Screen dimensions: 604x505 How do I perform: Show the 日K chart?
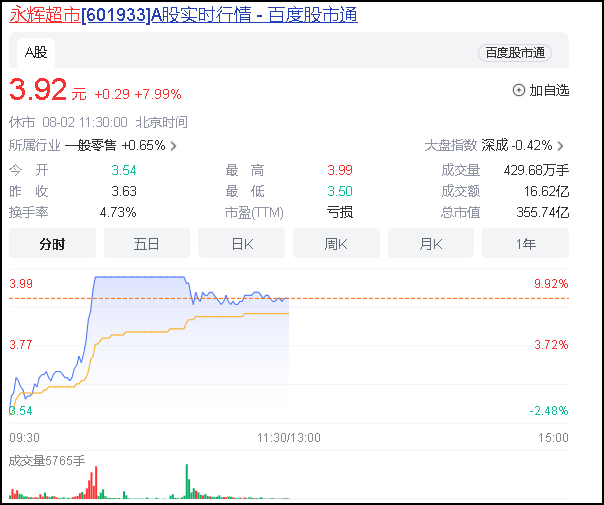coord(242,243)
